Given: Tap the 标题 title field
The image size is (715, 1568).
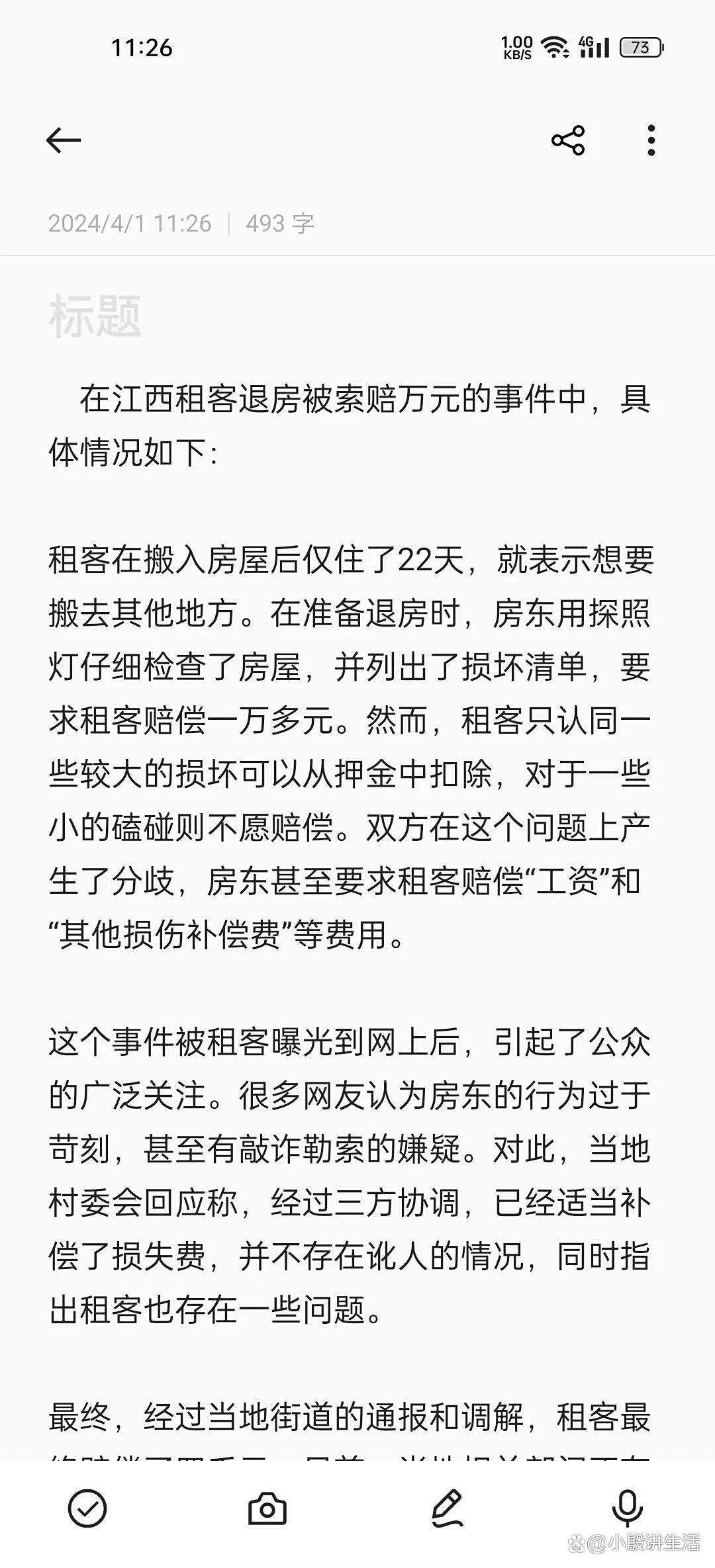Looking at the screenshot, I should click(358, 316).
